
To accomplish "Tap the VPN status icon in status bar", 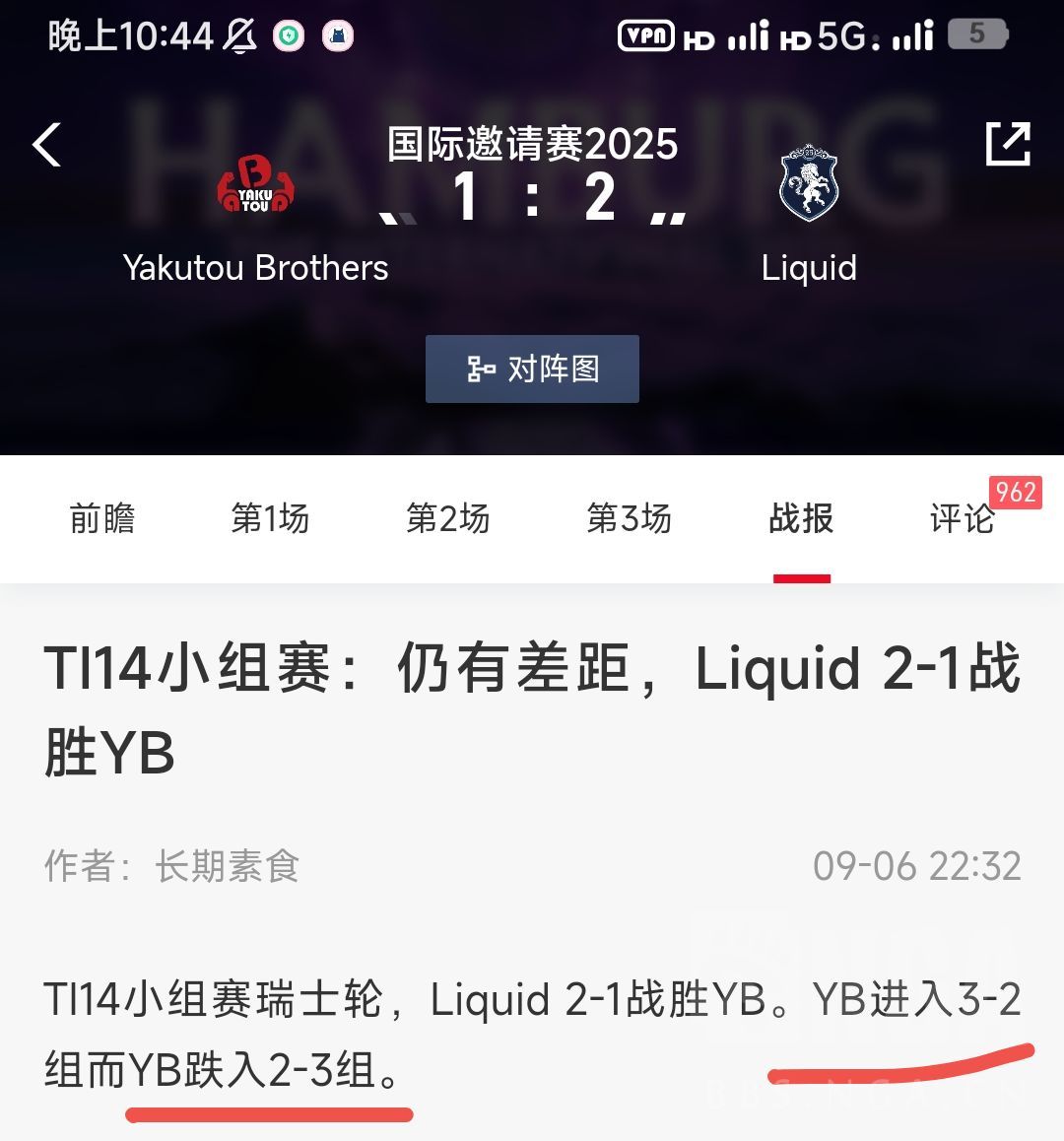I will 647,36.
